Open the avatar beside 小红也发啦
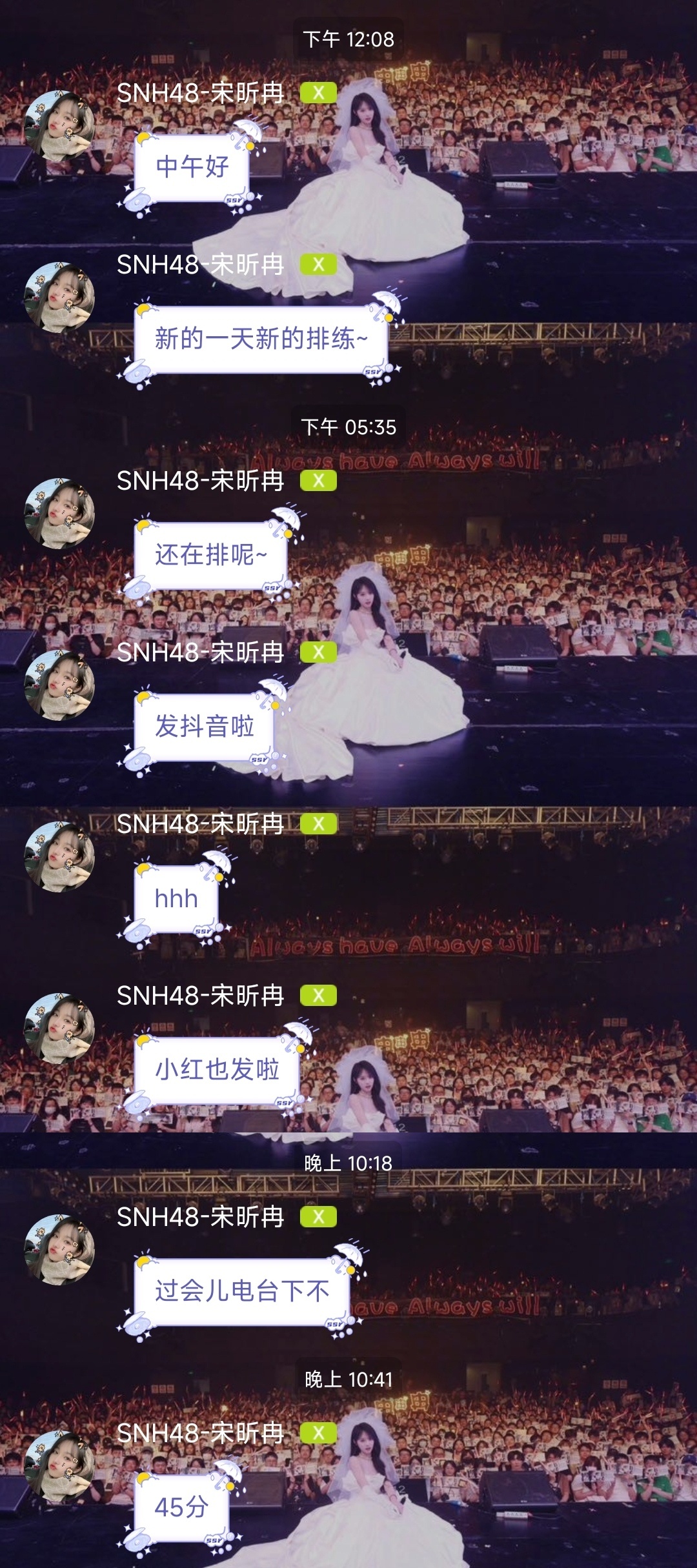This screenshot has height=1568, width=697. (x=59, y=1029)
